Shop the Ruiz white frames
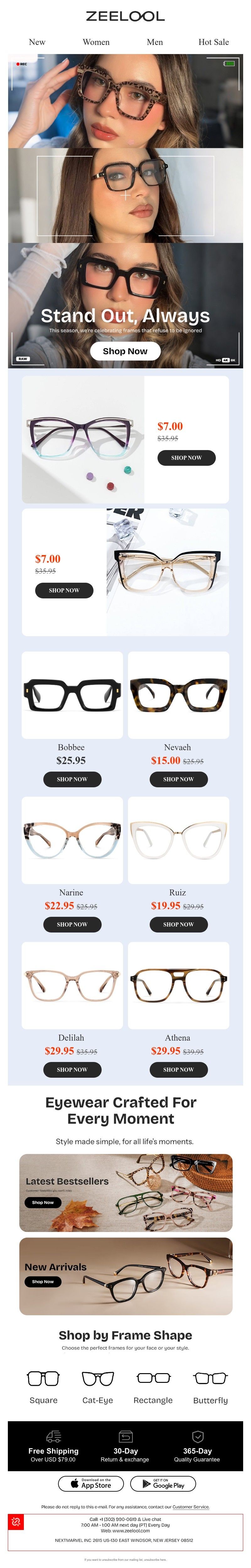The width and height of the screenshot is (251, 1568). (x=178, y=924)
